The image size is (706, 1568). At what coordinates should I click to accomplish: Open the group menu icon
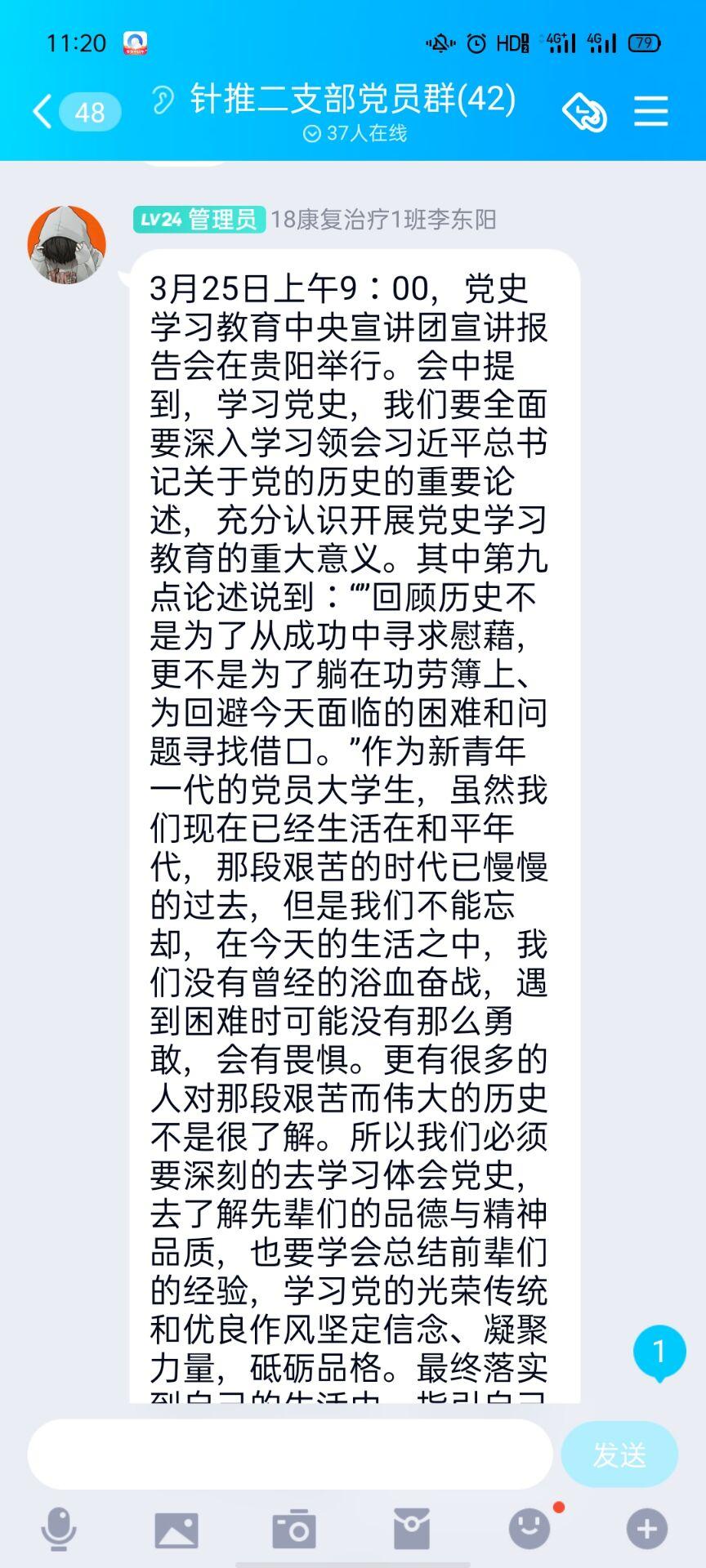[650, 111]
